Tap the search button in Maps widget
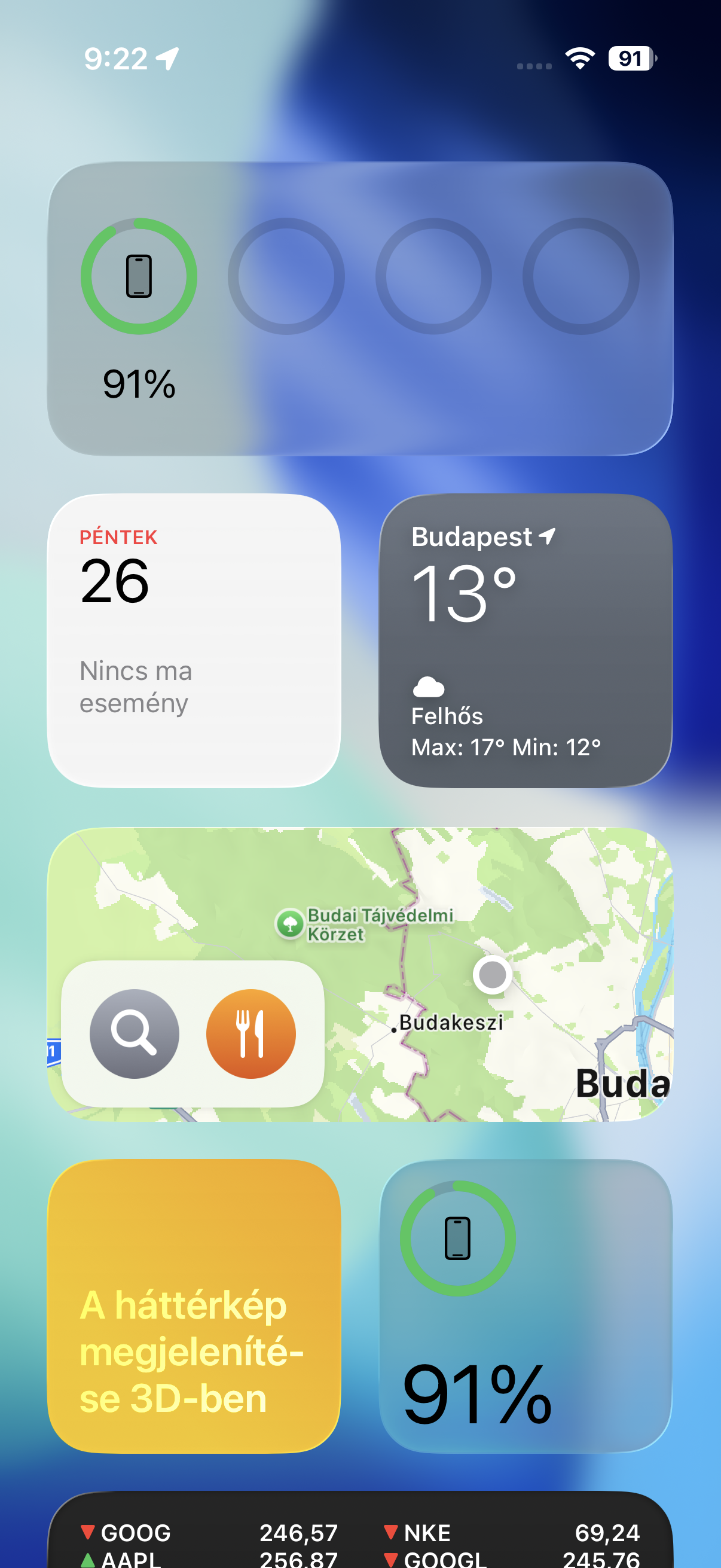Image resolution: width=721 pixels, height=1568 pixels. pos(135,1033)
